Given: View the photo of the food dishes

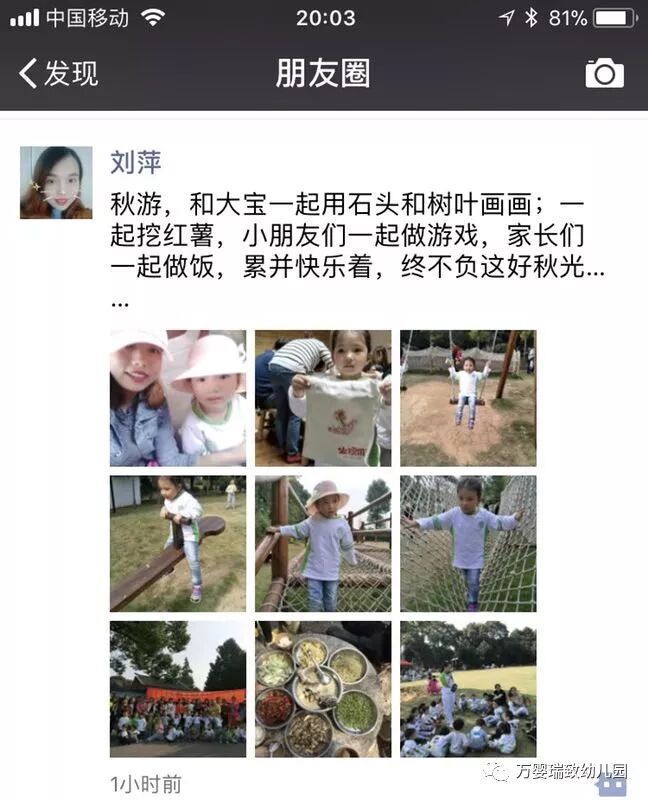Looking at the screenshot, I should 322,689.
